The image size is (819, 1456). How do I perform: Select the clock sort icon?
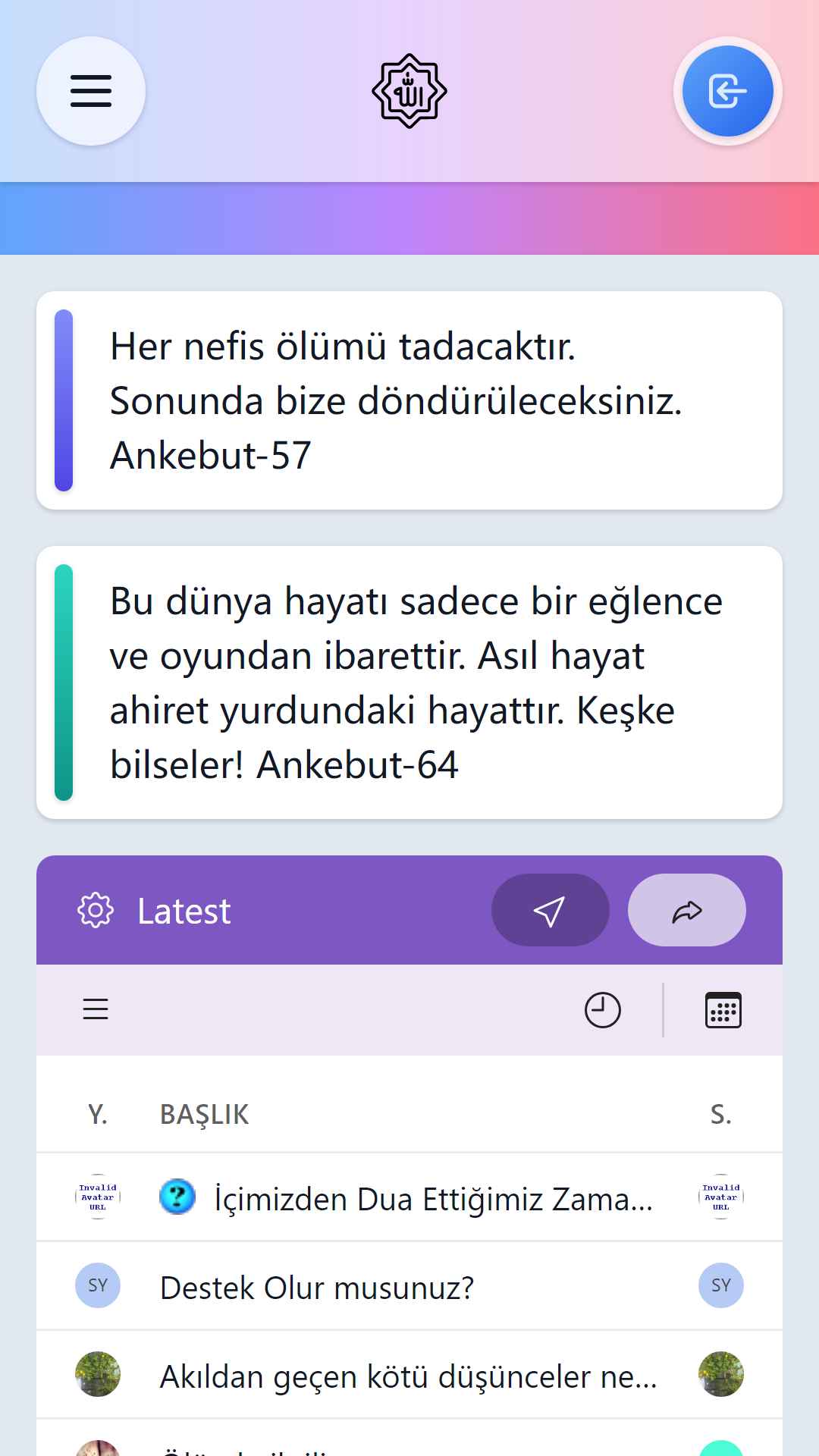coord(603,1010)
